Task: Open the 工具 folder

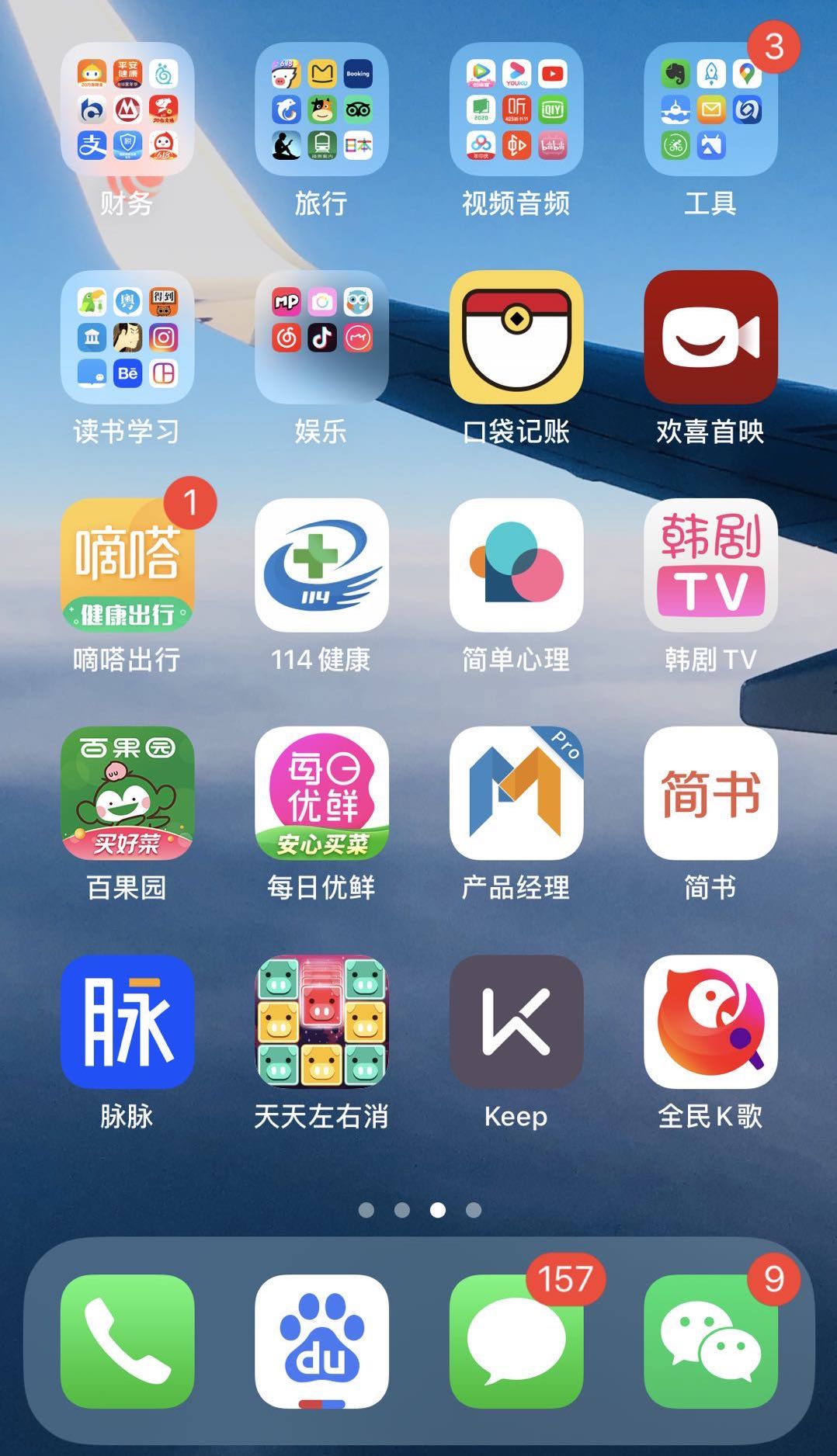Action: point(710,109)
